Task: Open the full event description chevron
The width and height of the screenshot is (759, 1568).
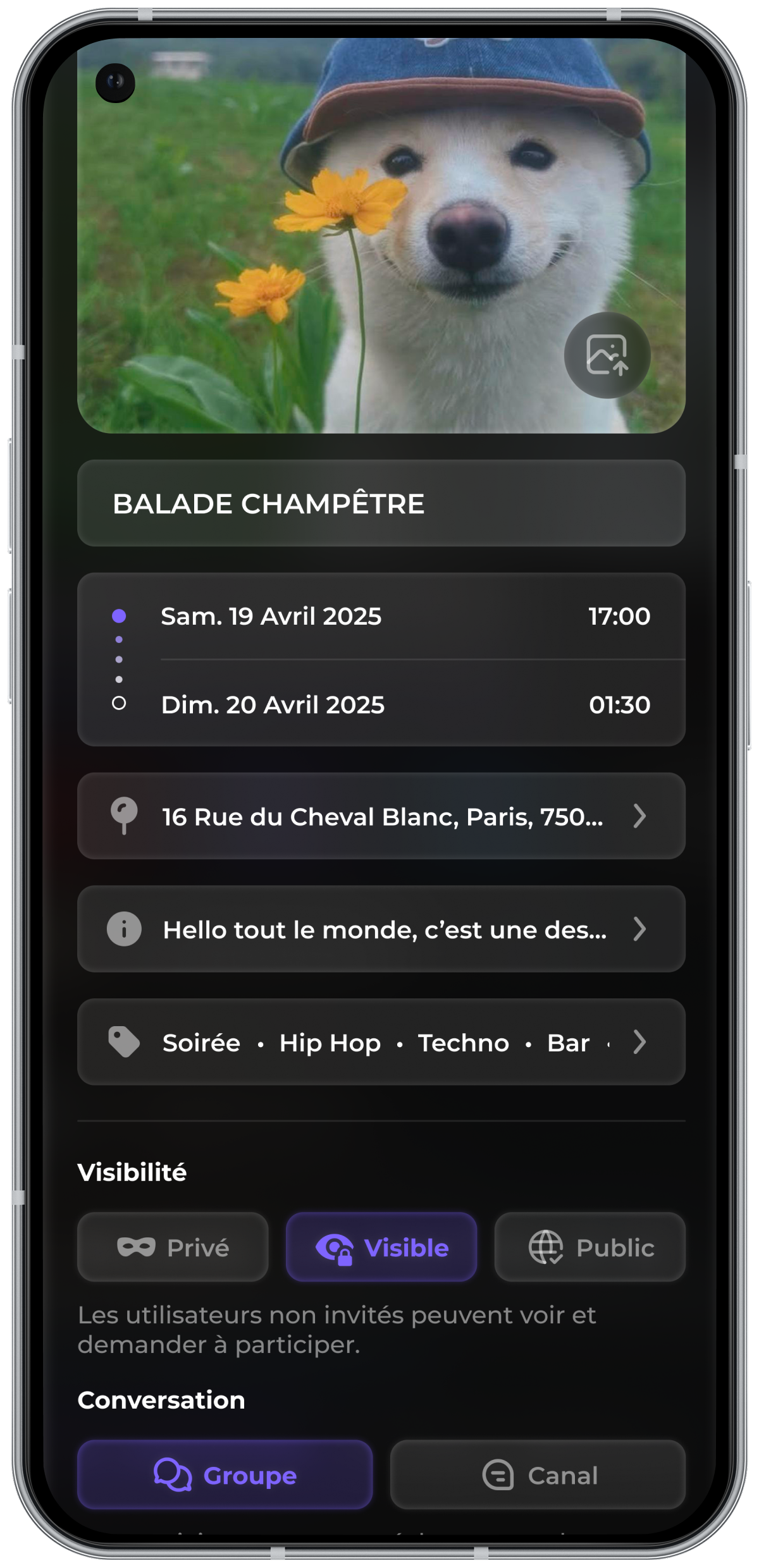Action: click(640, 929)
